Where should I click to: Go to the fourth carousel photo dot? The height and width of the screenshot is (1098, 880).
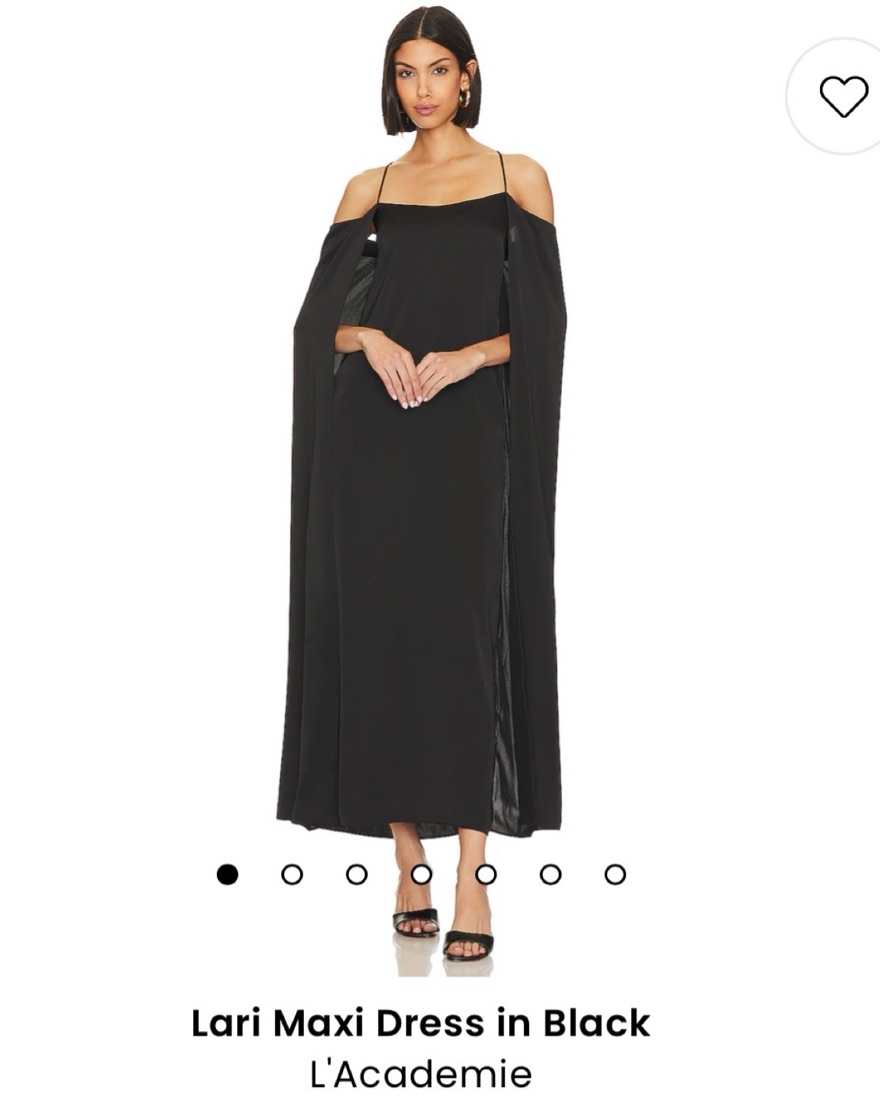click(x=421, y=874)
